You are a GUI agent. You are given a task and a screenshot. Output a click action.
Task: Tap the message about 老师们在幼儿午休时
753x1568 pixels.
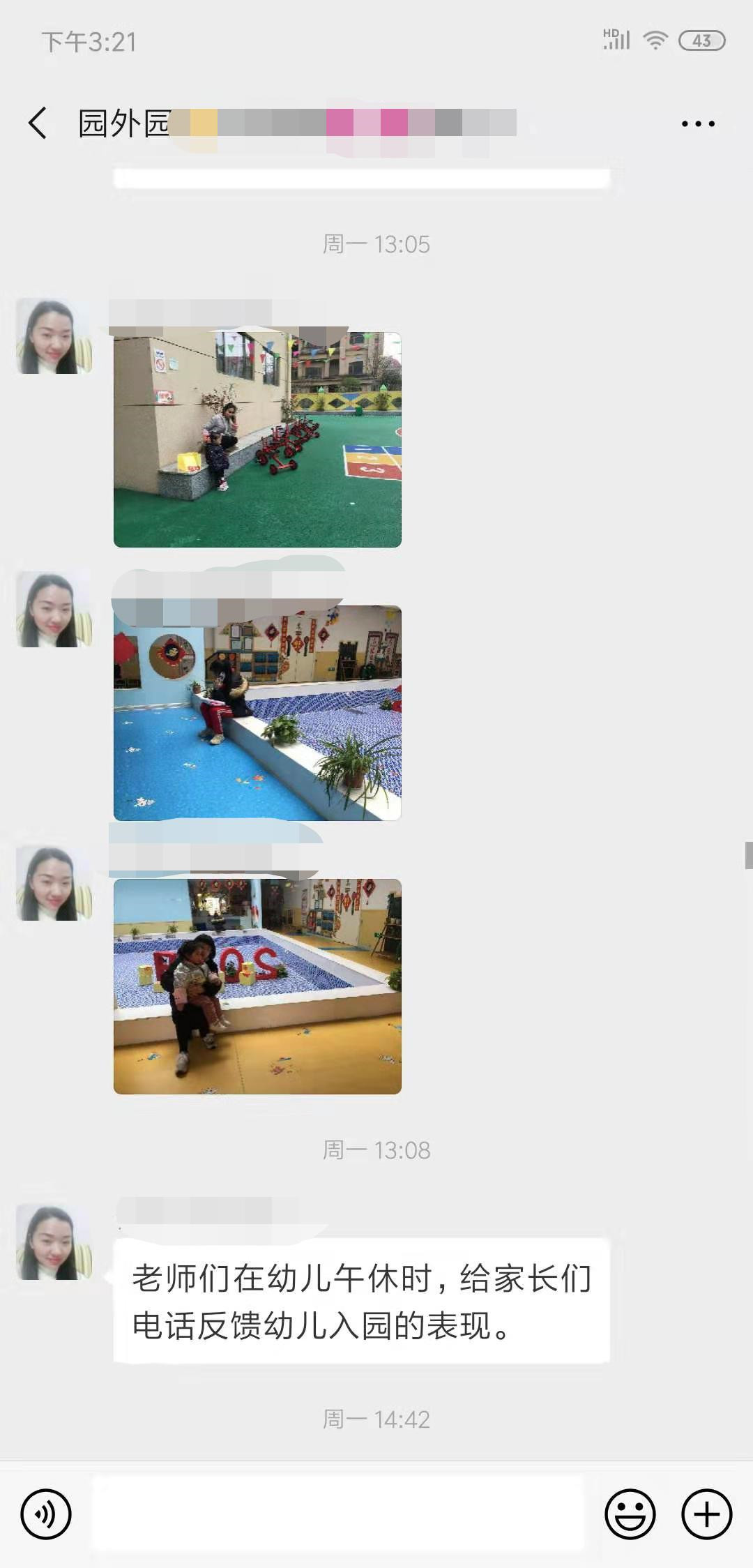tap(361, 1301)
